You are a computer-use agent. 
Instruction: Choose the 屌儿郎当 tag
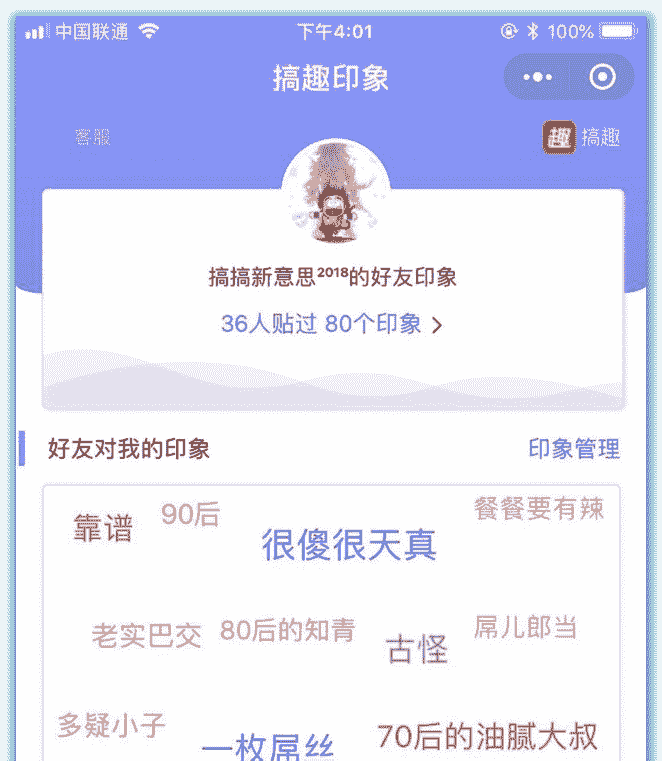click(x=526, y=627)
